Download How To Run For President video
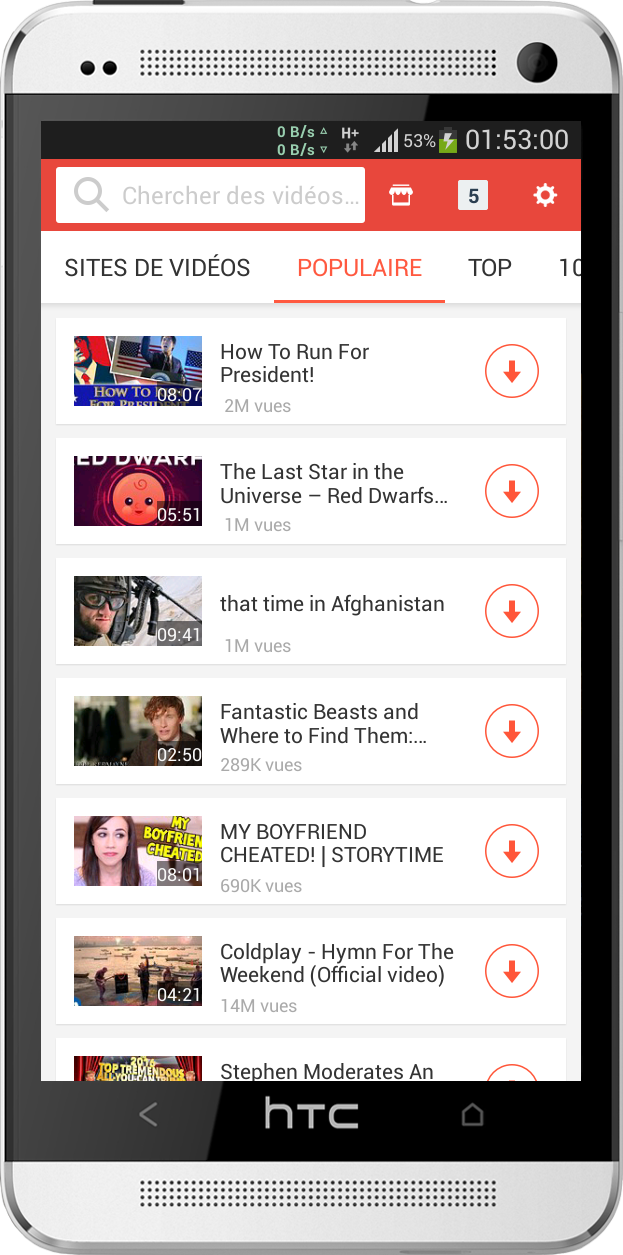 click(512, 372)
